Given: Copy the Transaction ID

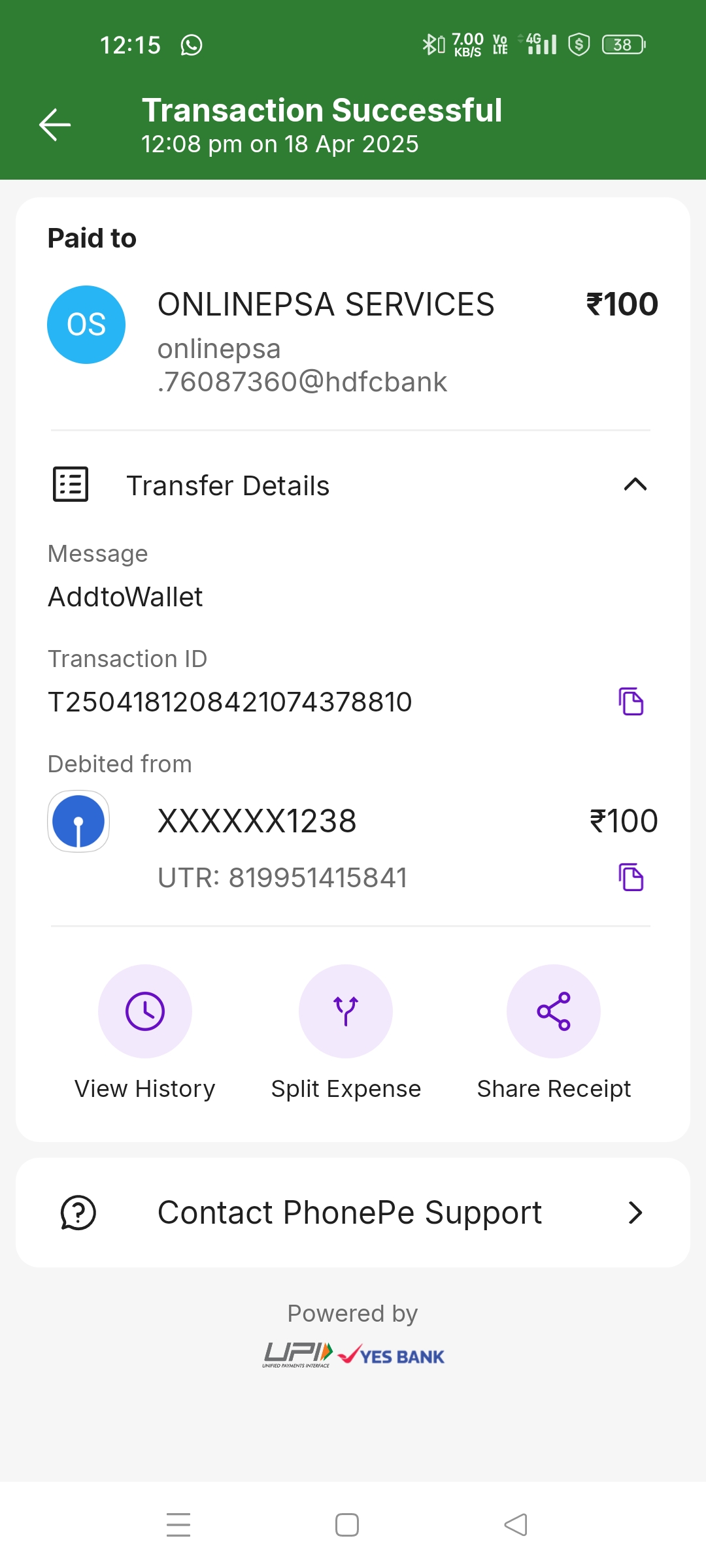Looking at the screenshot, I should tap(631, 702).
